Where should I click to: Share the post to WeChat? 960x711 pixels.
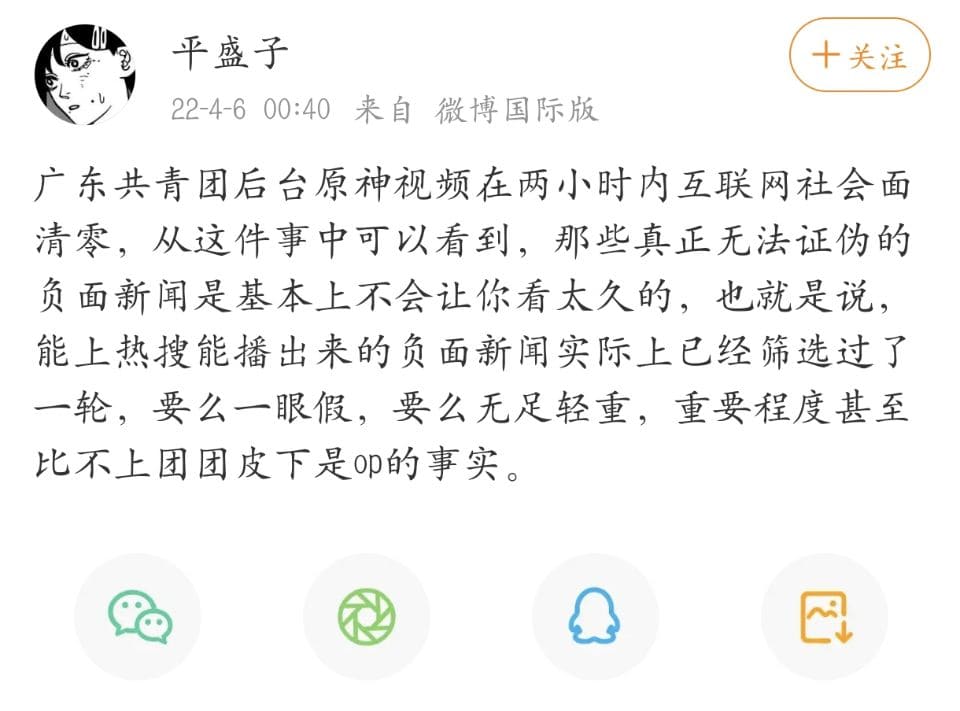pos(138,616)
